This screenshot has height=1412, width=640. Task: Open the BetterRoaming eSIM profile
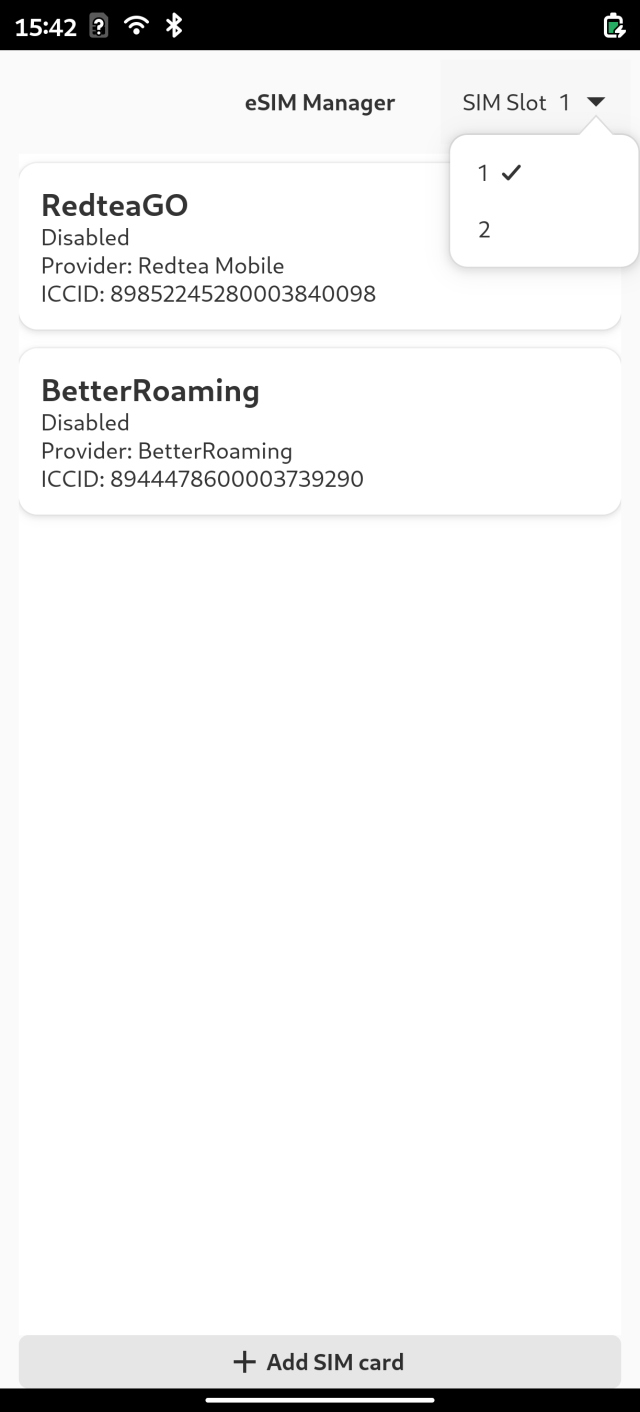tap(319, 432)
